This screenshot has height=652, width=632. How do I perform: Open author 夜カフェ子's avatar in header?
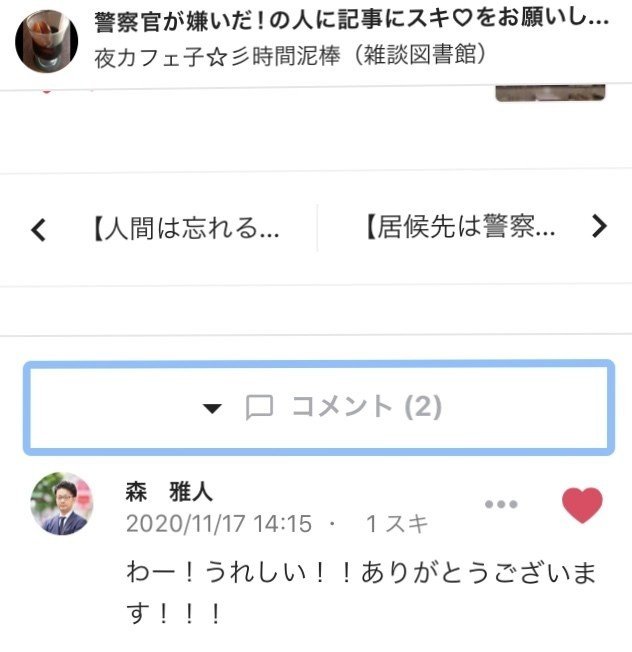(47, 41)
